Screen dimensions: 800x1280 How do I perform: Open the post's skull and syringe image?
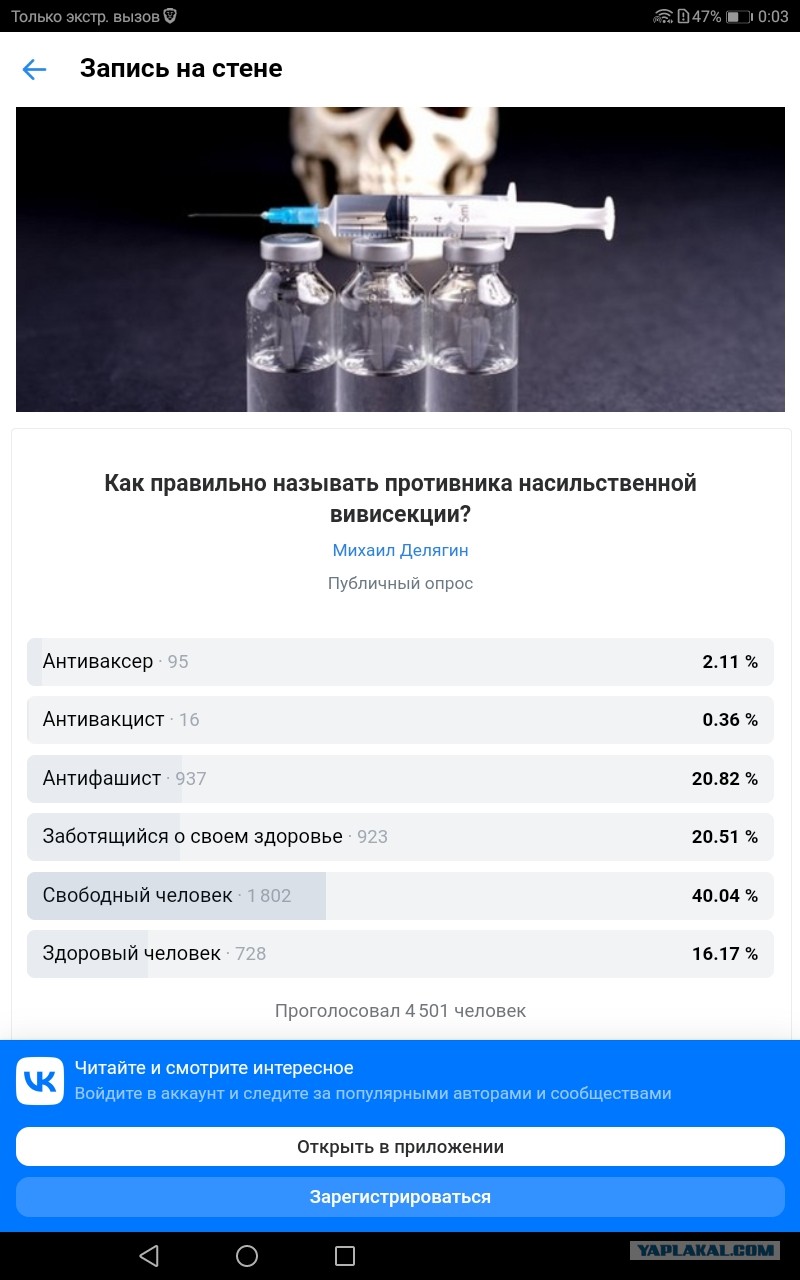pyautogui.click(x=400, y=259)
